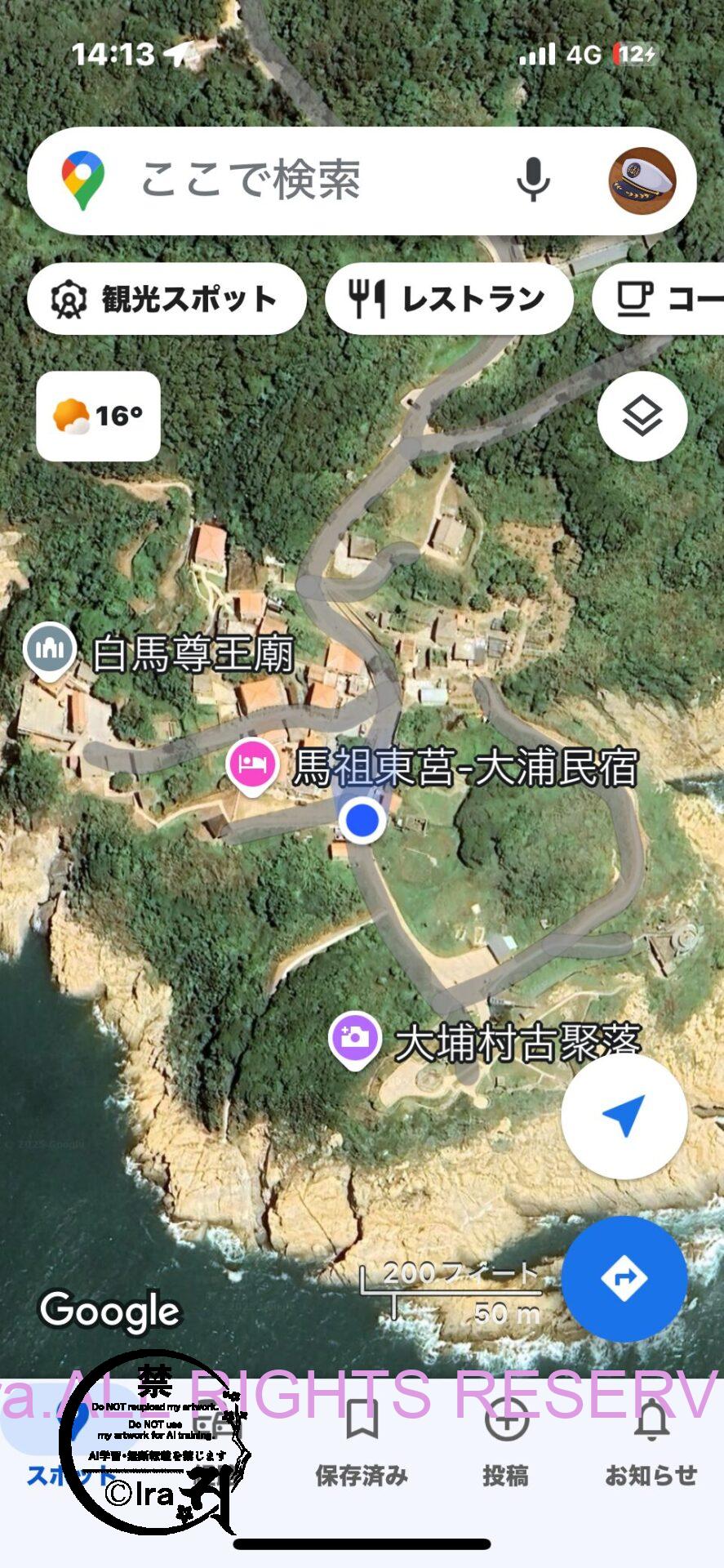
Task: View the 大埔村古聚落 photo spot pin
Action: coord(354,1039)
